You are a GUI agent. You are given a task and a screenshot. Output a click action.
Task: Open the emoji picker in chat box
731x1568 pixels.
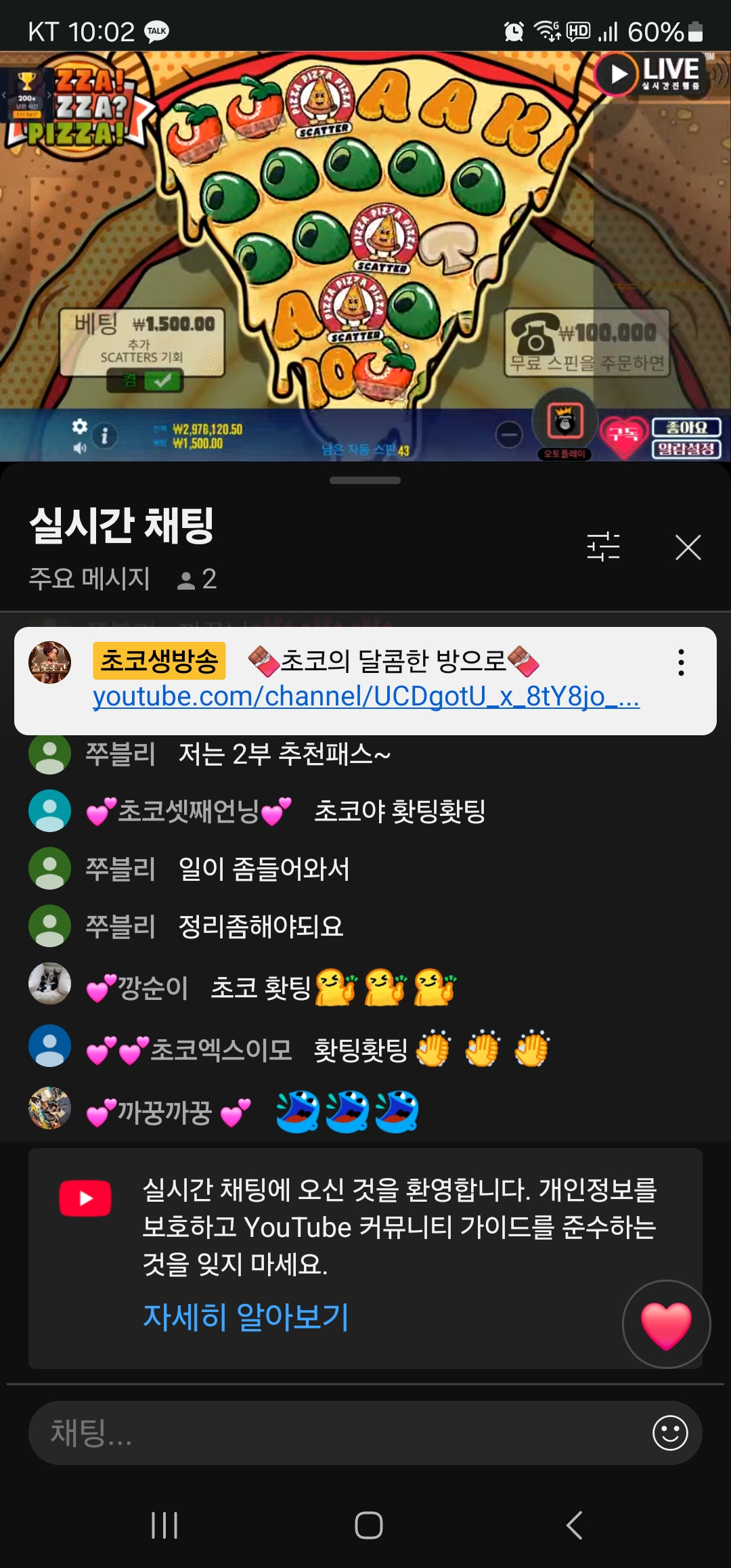click(670, 1433)
